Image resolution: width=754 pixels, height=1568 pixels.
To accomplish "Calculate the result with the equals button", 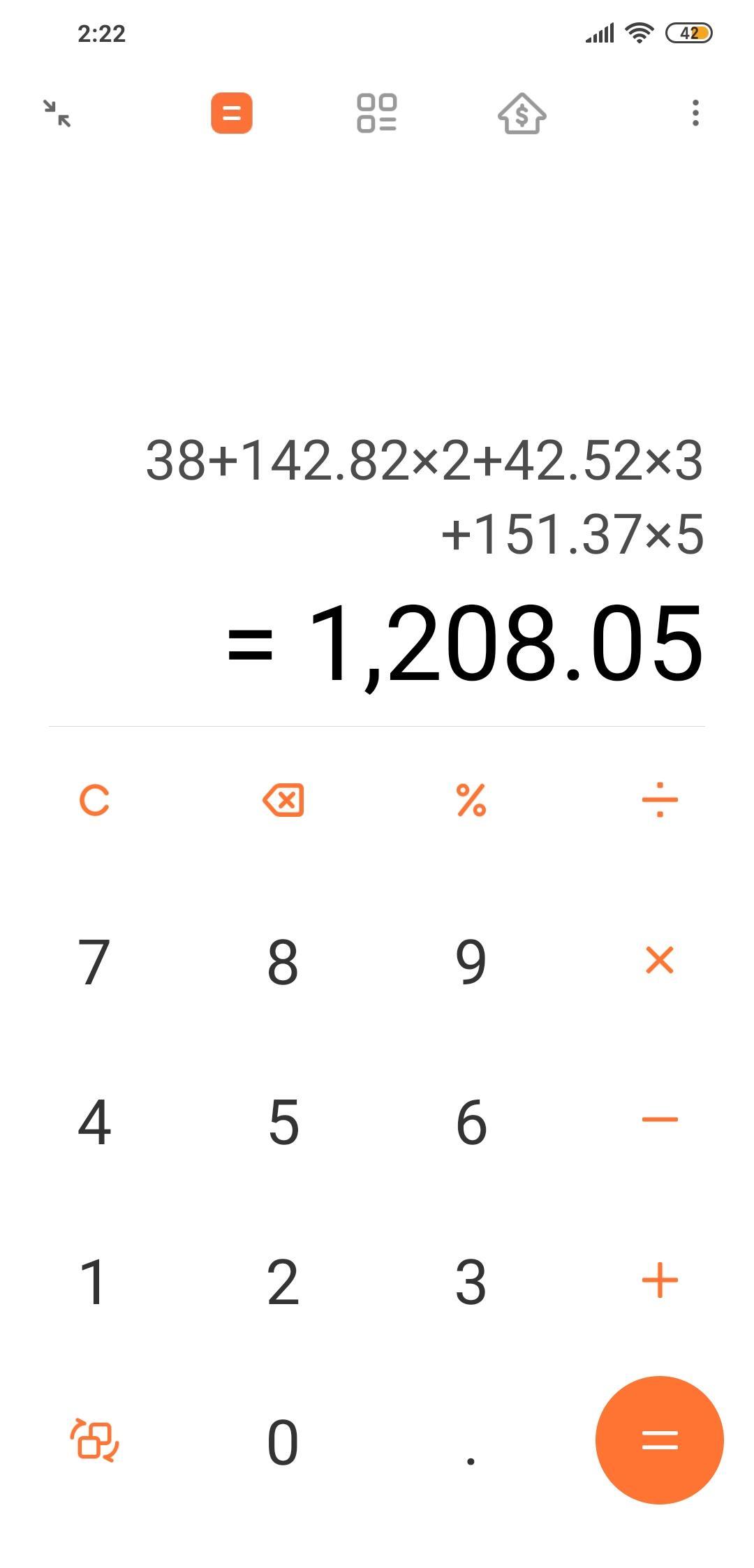I will (x=660, y=1440).
